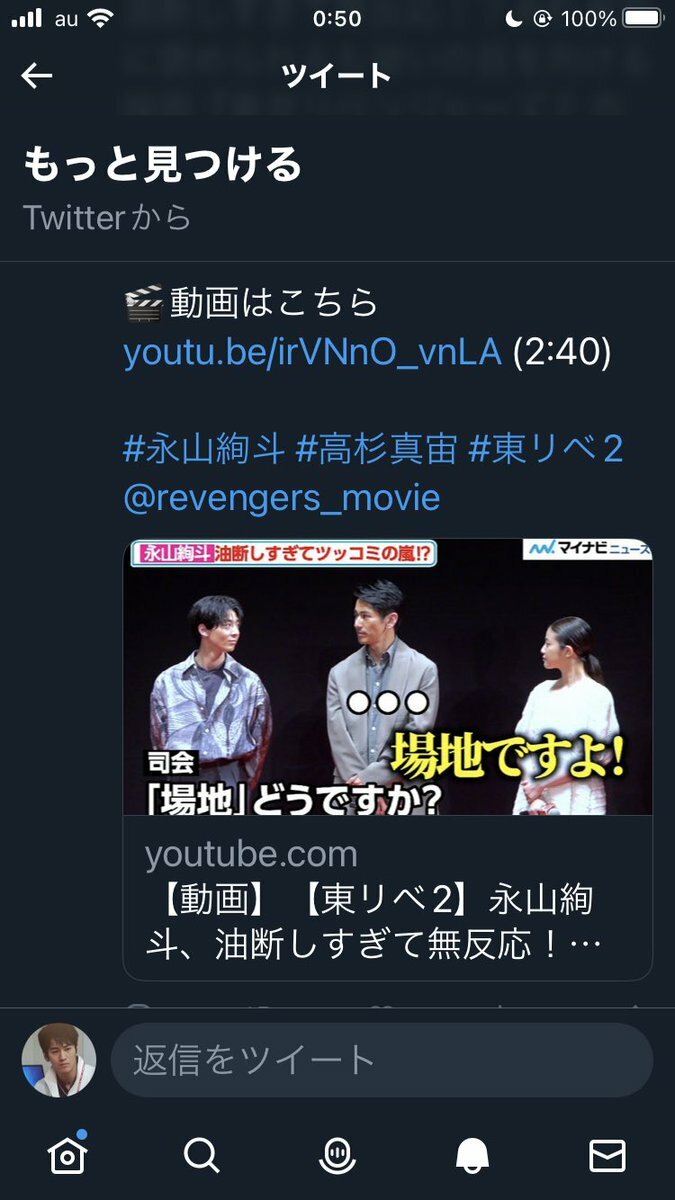Open hashtag #永山絢斗
Screen dimensions: 675x1200
[x=204, y=448]
